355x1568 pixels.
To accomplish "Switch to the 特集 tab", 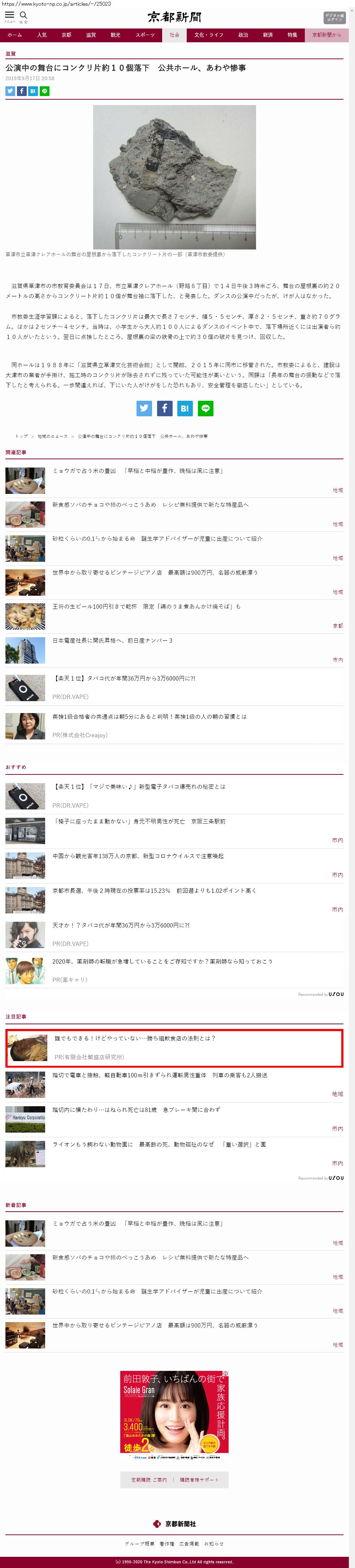I will coord(292,35).
